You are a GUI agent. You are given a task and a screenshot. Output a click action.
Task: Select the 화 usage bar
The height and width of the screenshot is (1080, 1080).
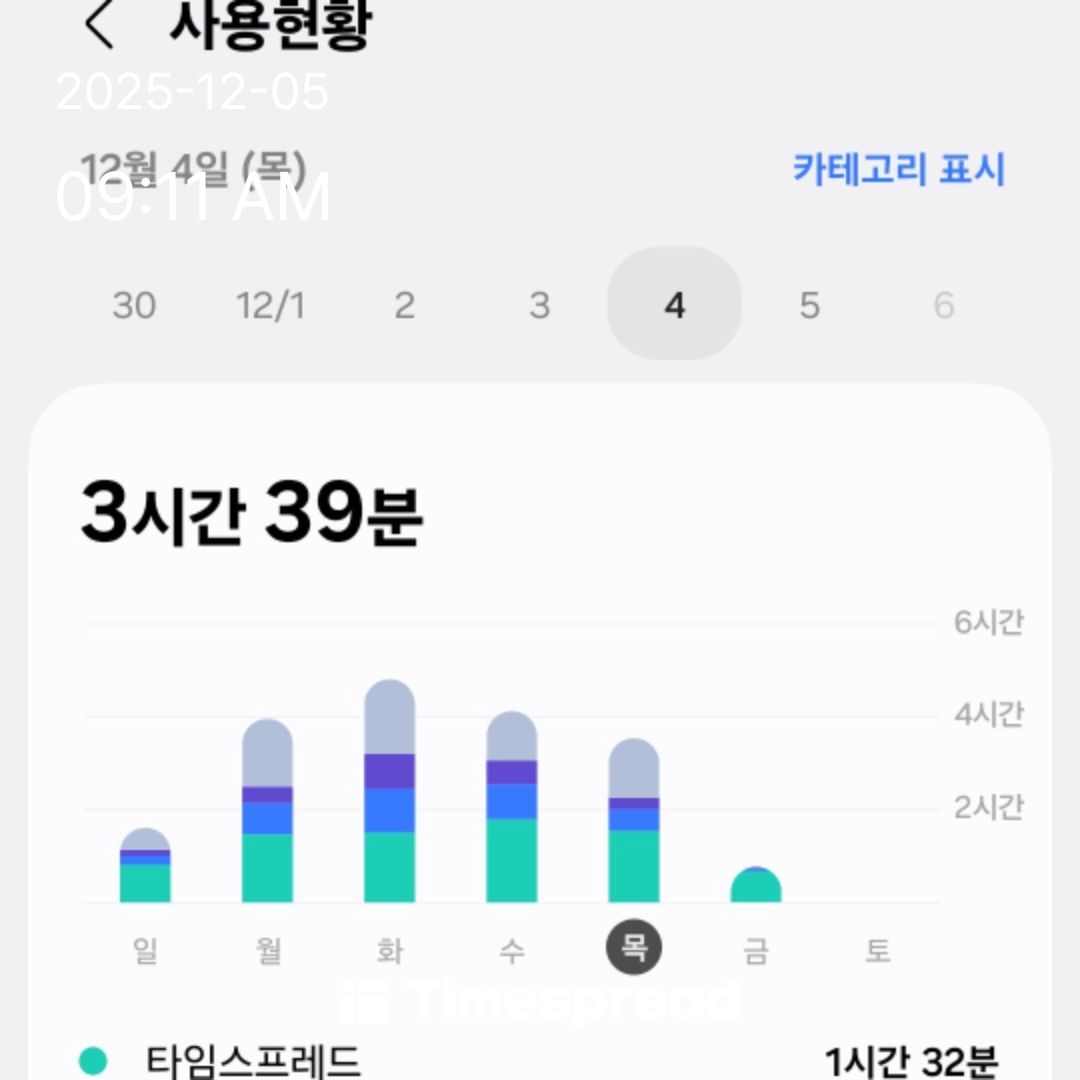coord(389,791)
